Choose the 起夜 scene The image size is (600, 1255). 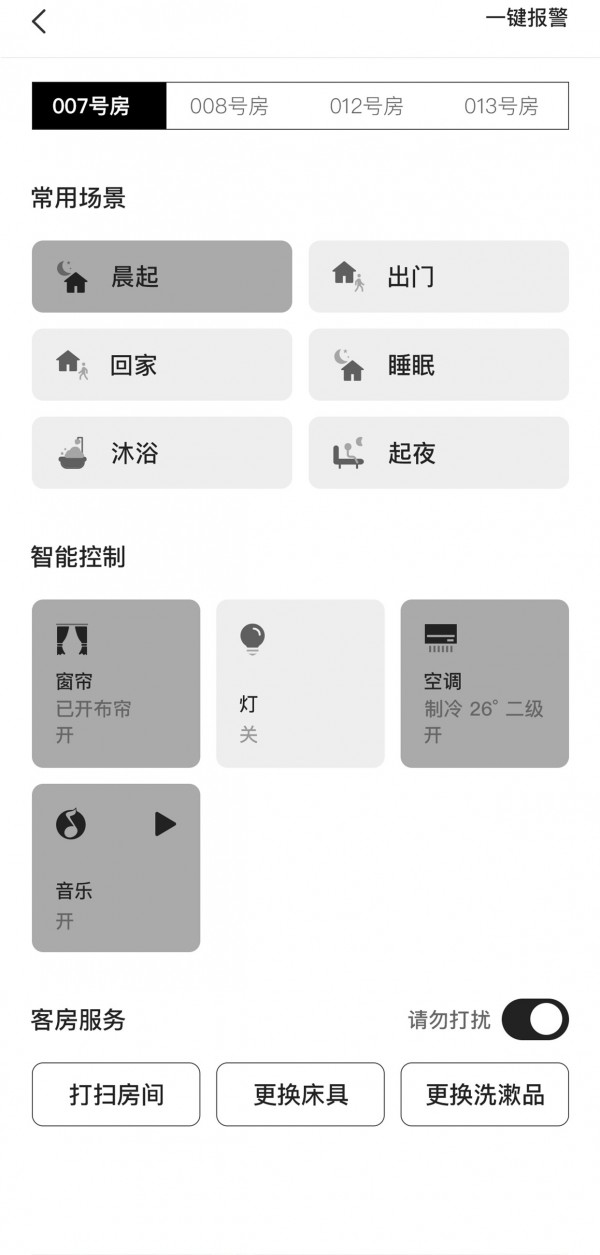tap(438, 453)
